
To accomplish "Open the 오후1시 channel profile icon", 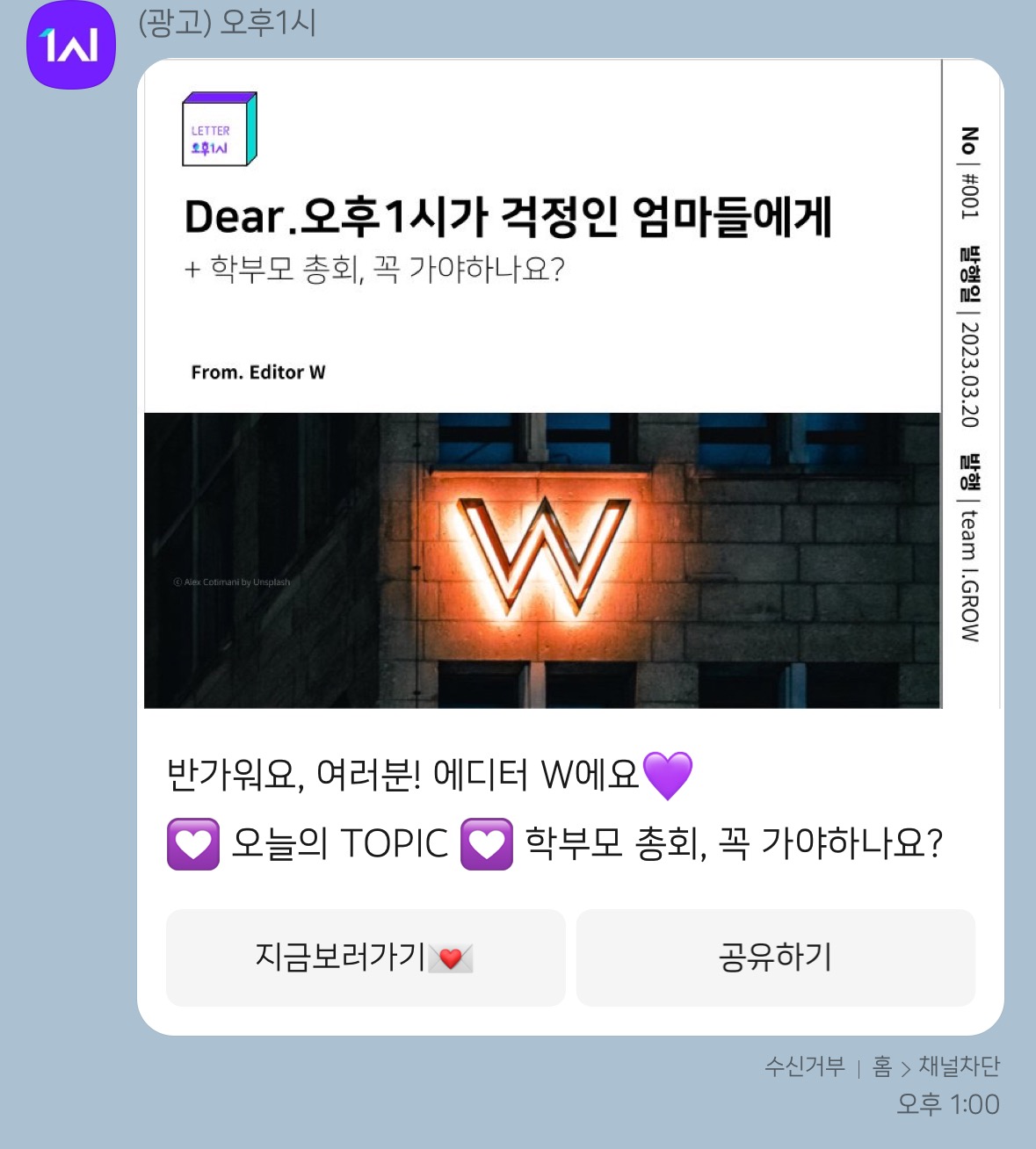I will (71, 45).
